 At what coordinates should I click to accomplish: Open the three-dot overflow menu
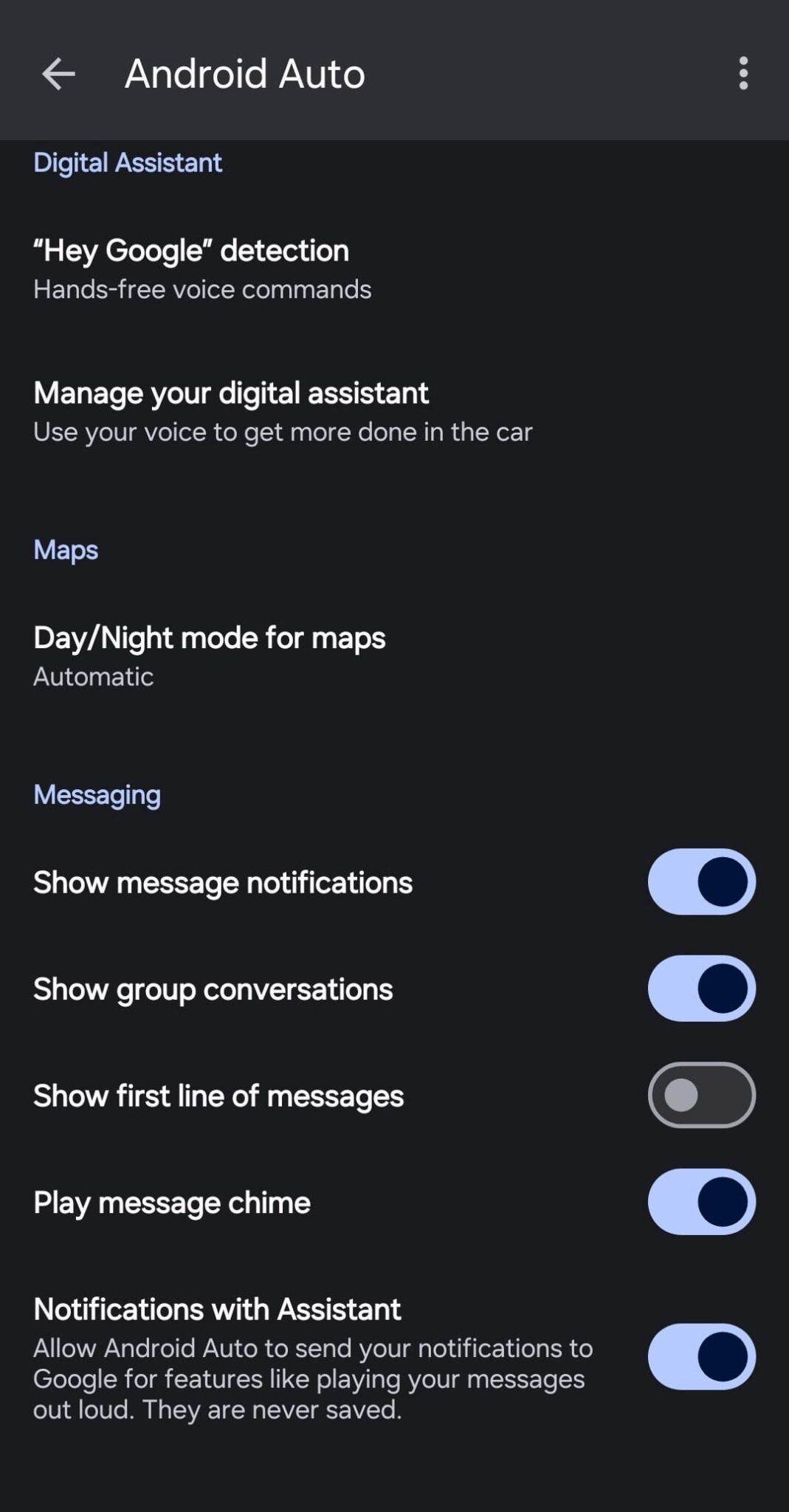[x=743, y=74]
